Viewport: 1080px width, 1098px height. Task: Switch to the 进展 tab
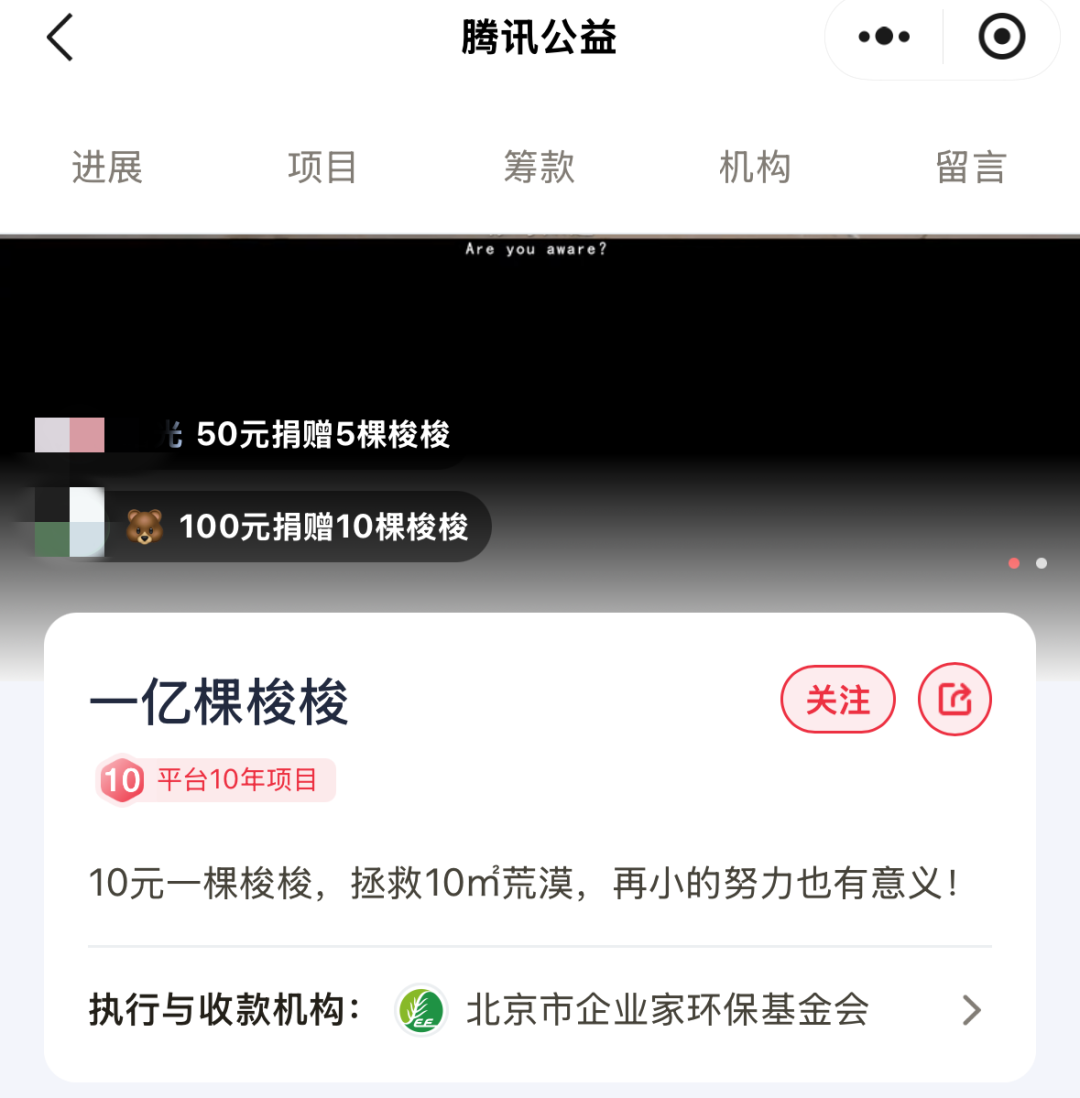click(x=107, y=167)
